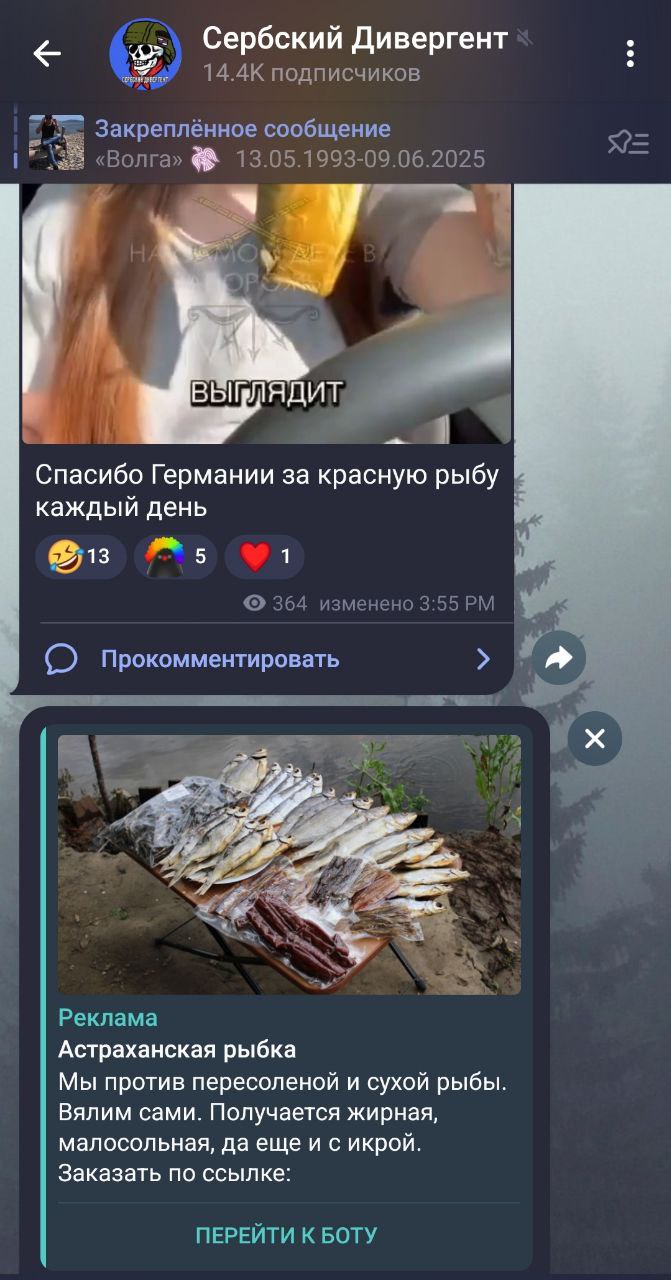The width and height of the screenshot is (671, 1280).
Task: Open the Астраханская рыбка ad photo
Action: (x=289, y=864)
